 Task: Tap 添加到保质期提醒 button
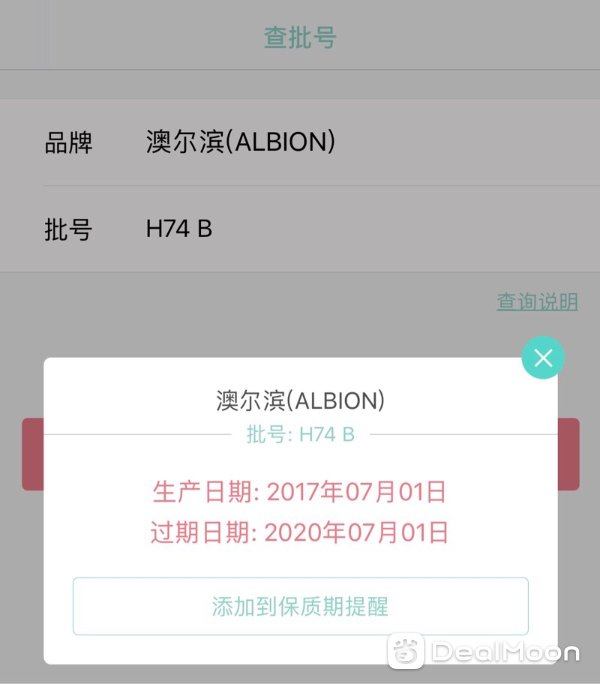(300, 606)
